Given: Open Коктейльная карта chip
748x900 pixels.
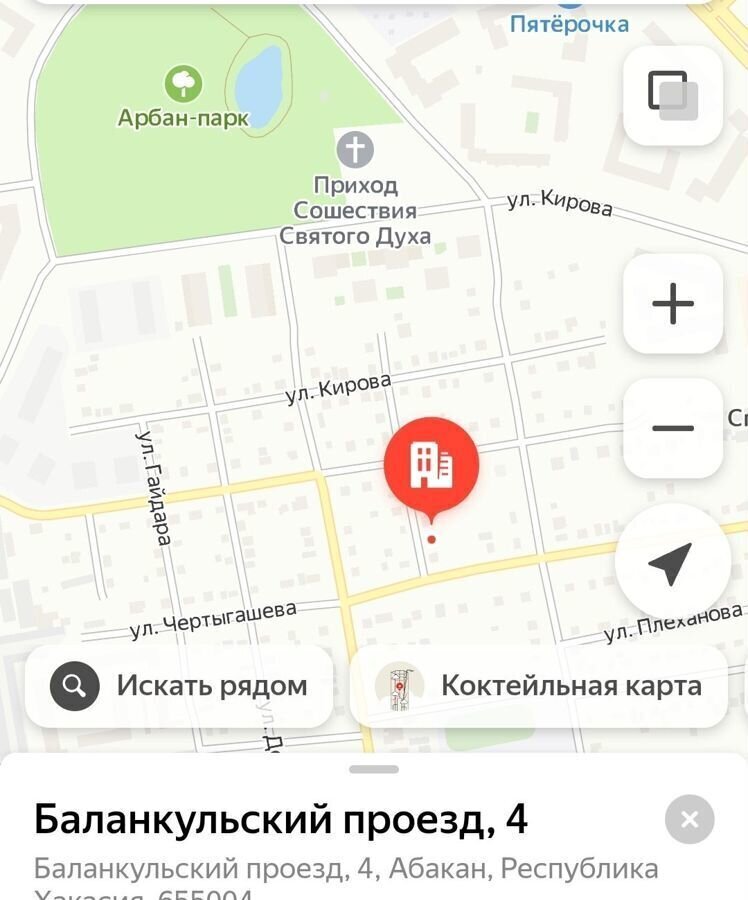Looking at the screenshot, I should 540,686.
